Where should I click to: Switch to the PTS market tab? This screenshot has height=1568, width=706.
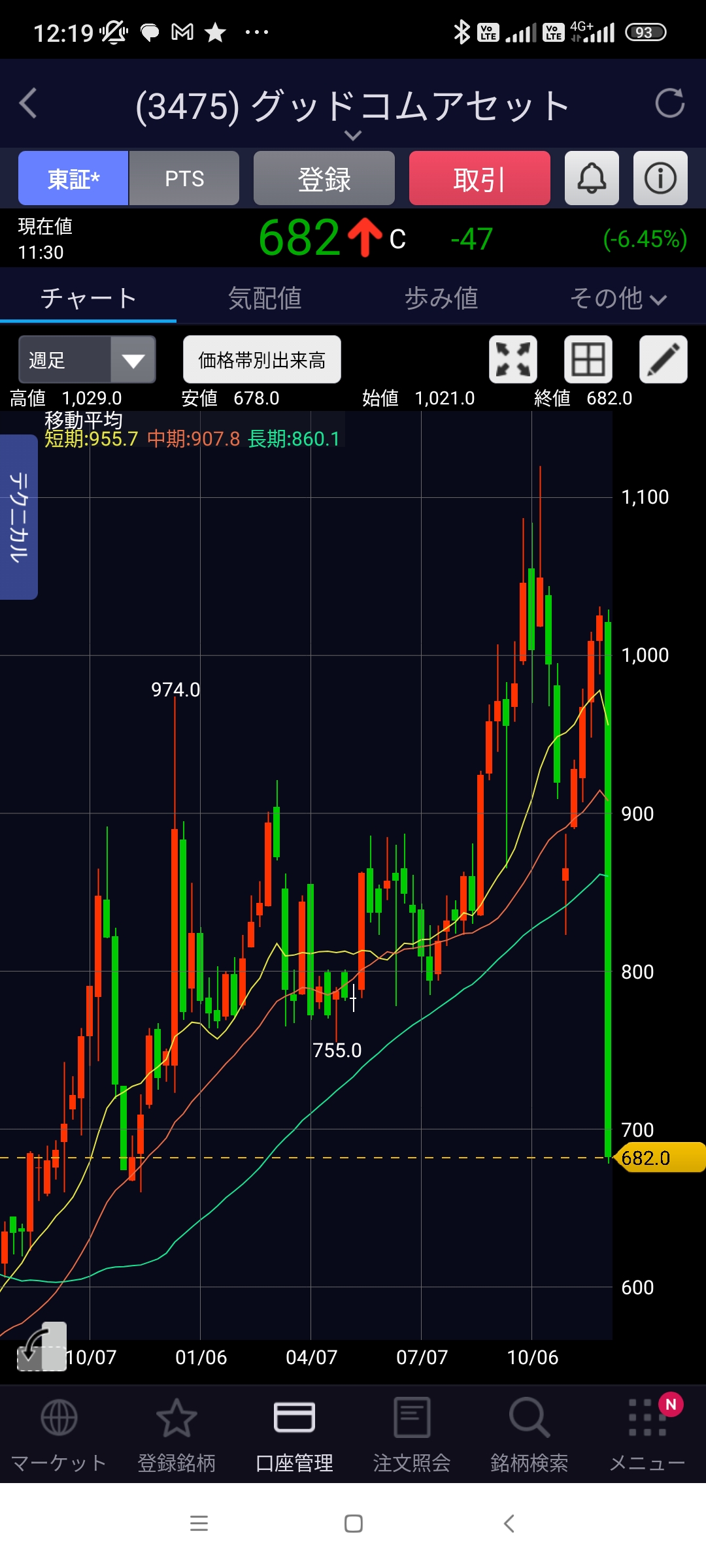[x=184, y=178]
